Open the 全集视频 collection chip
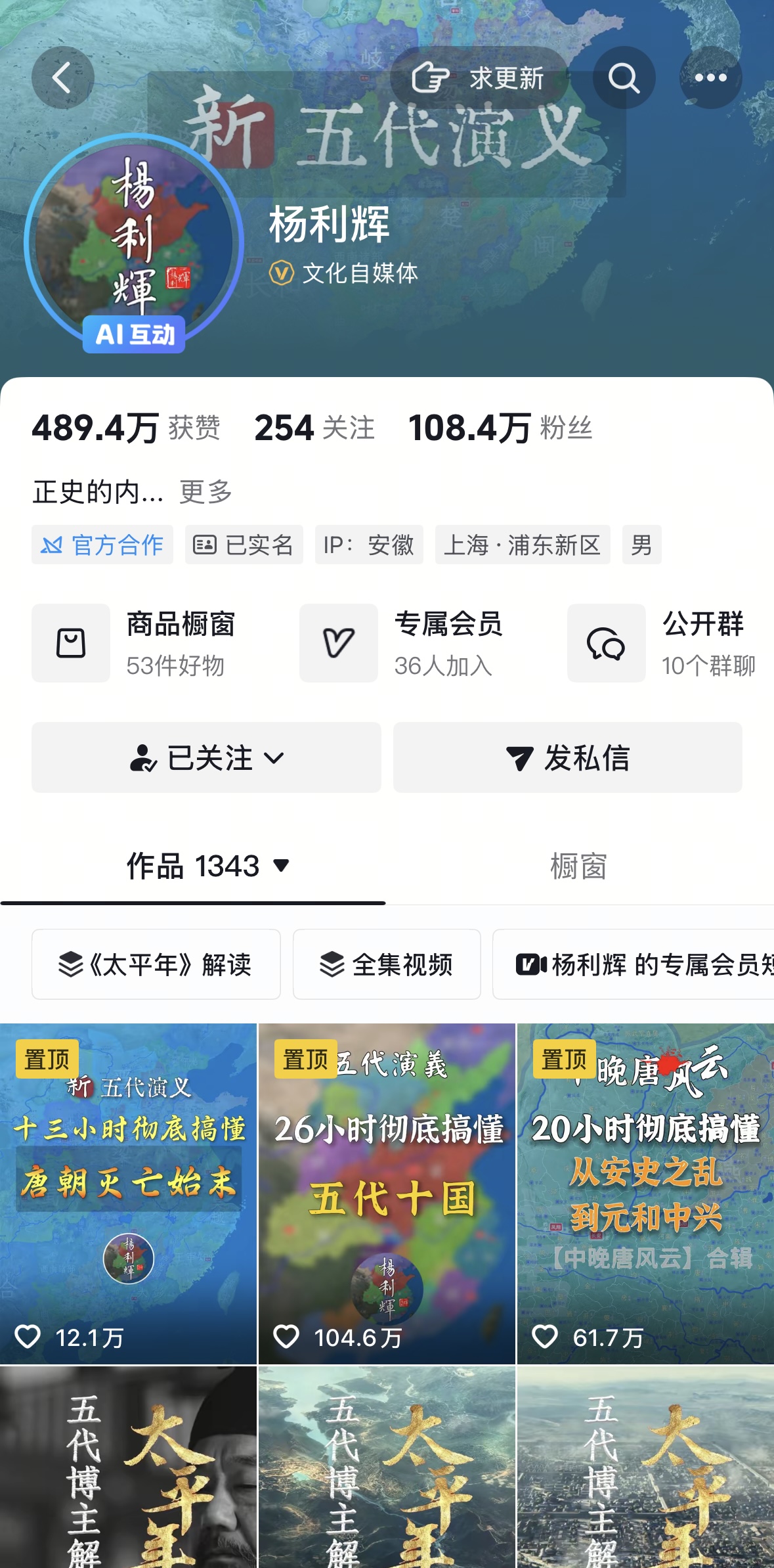Screen dimensions: 774x1568 387,964
